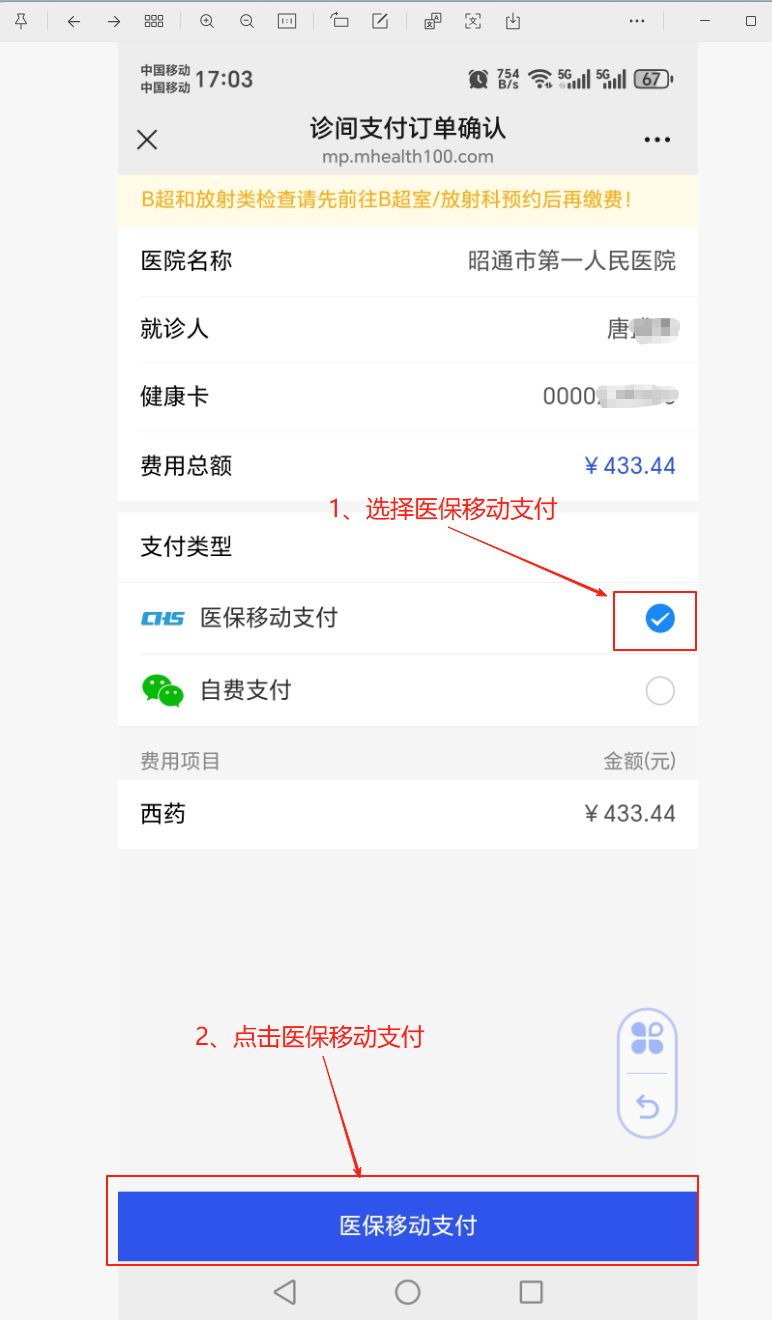The height and width of the screenshot is (1320, 772).
Task: Show image at 1:1 actual size
Action: pos(287,21)
